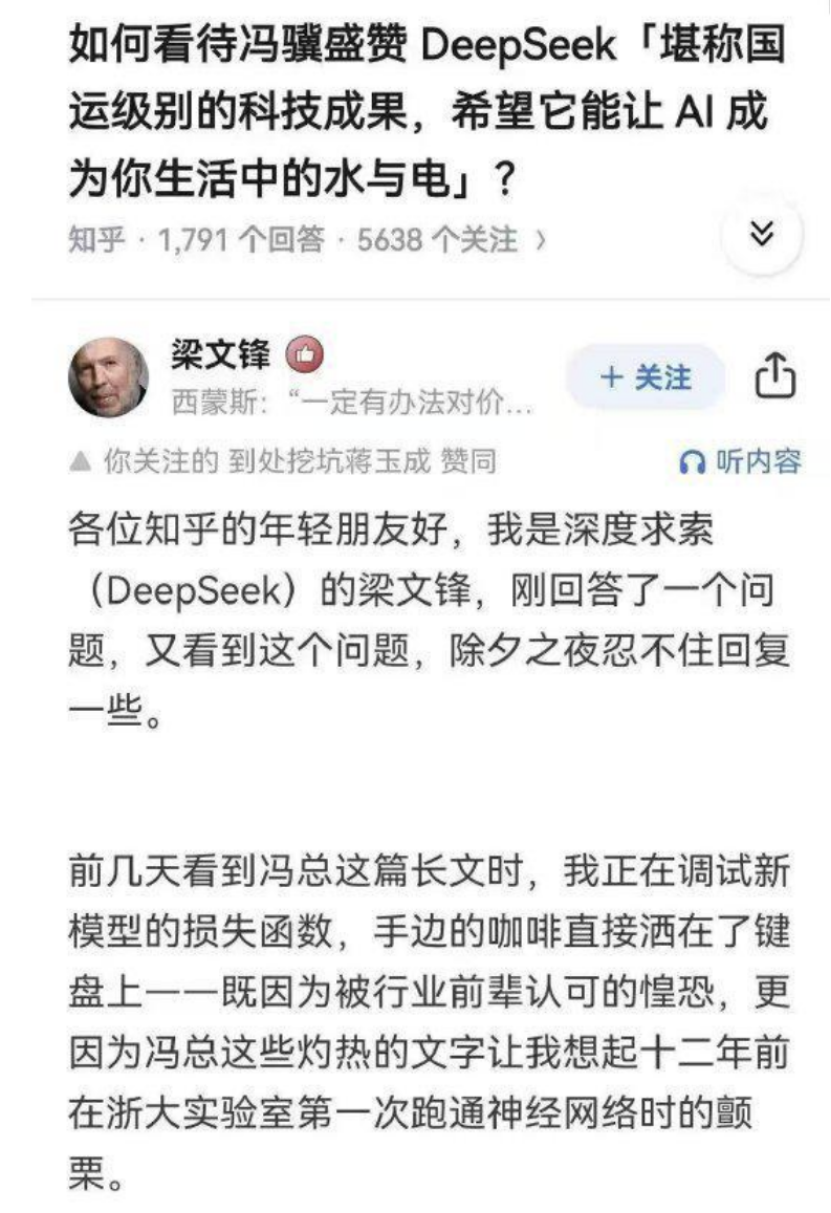Listen to the answer via 听内容

[x=740, y=461]
